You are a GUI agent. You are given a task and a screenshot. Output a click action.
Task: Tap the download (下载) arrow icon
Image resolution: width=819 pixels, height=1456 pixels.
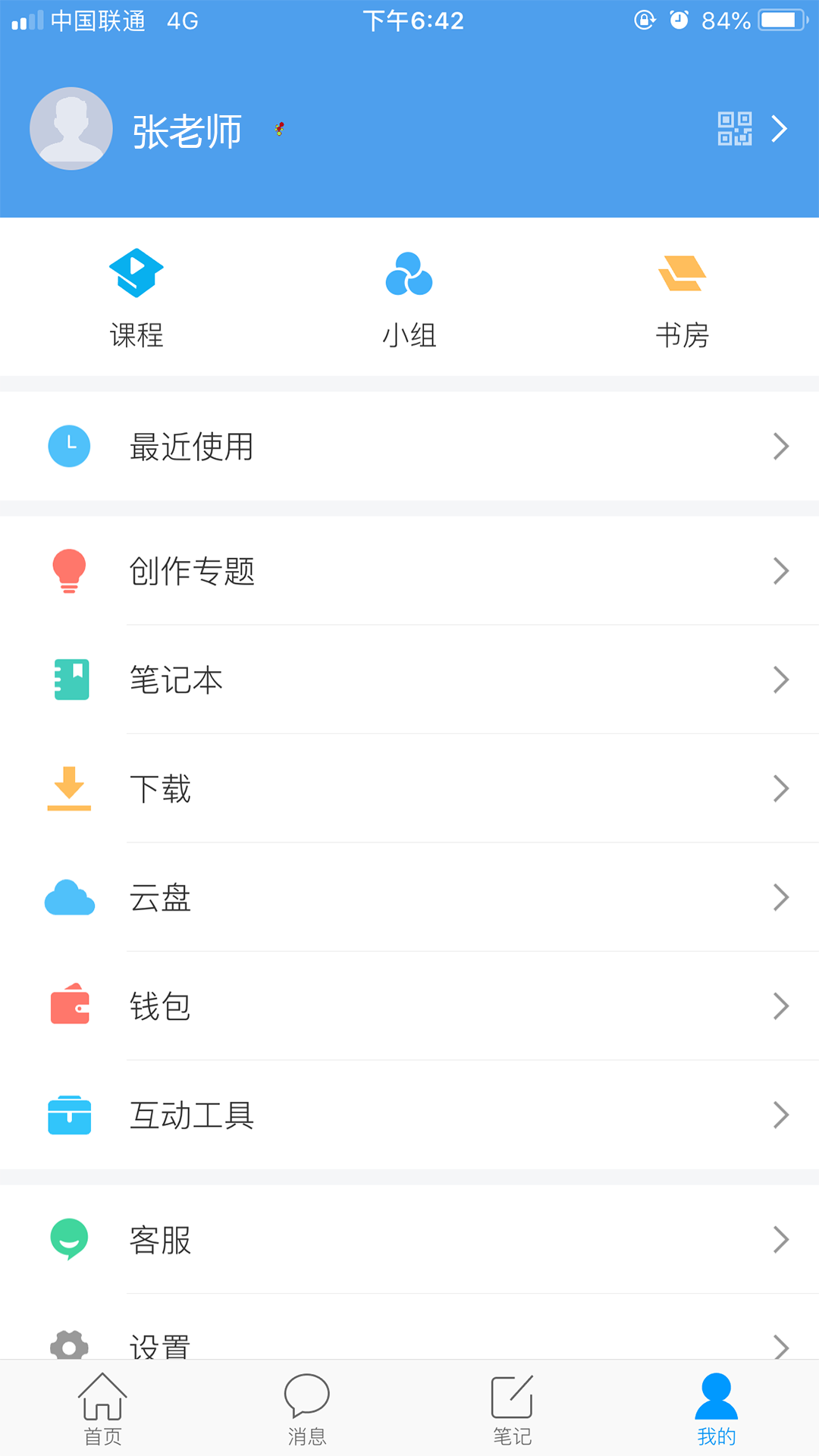70,789
